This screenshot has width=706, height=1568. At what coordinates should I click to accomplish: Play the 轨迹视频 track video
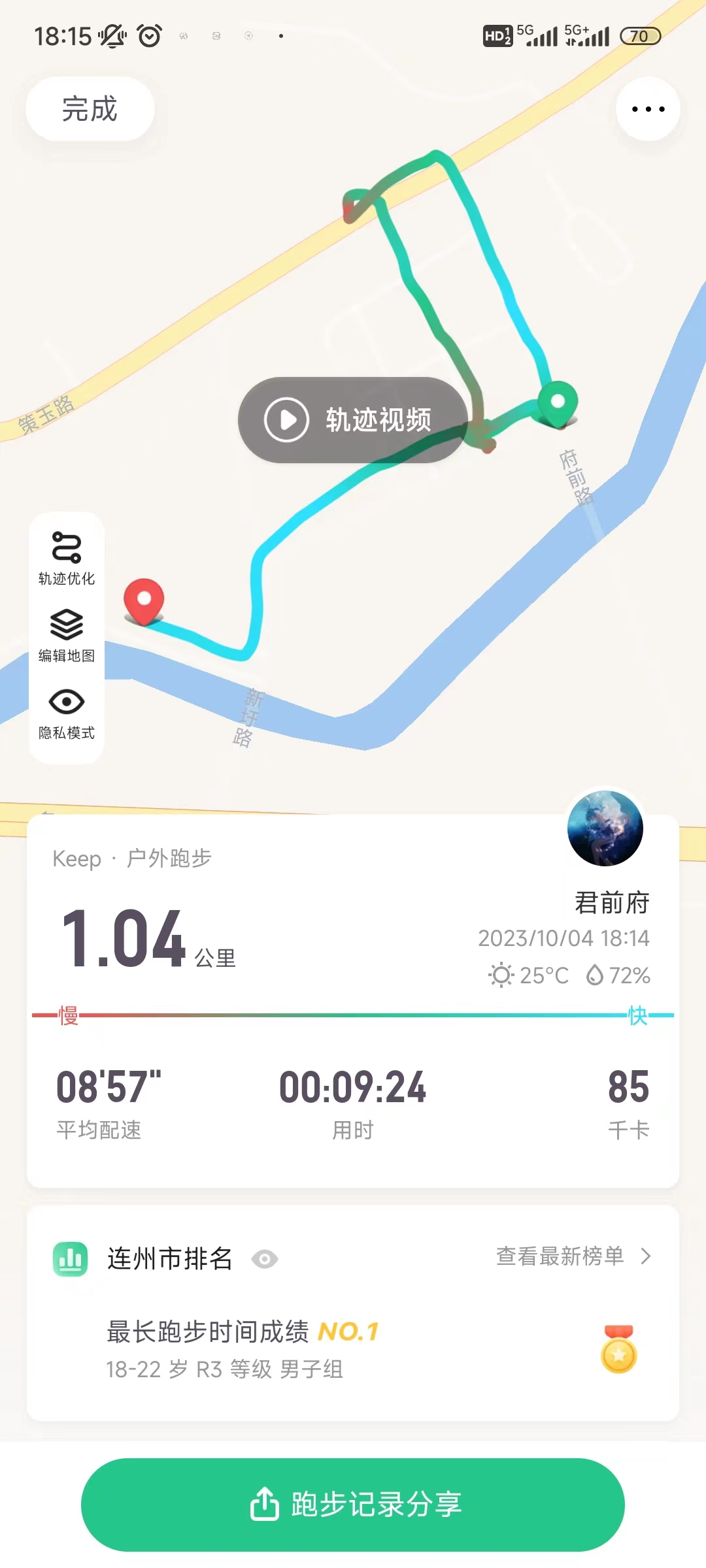(353, 420)
